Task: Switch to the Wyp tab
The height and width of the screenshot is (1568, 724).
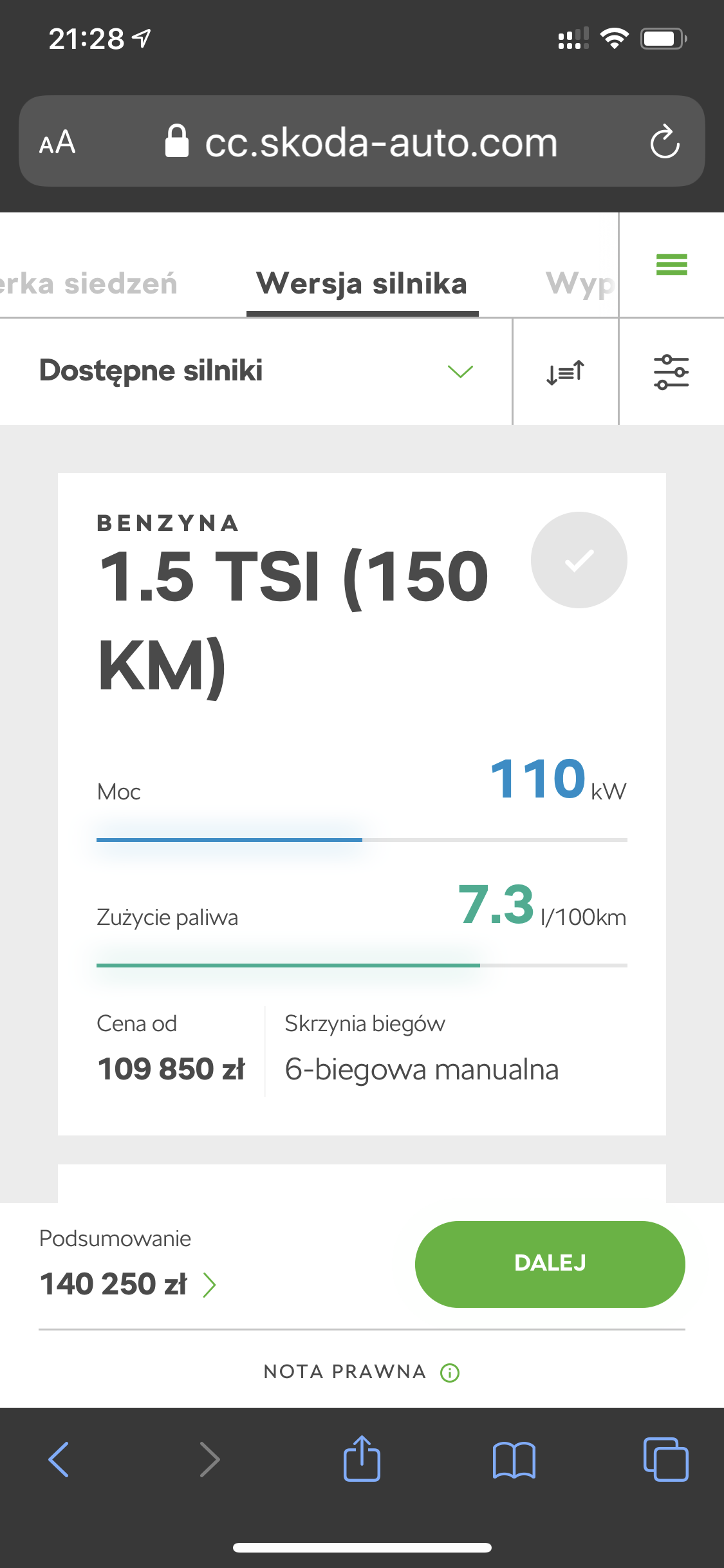Action: point(579,284)
